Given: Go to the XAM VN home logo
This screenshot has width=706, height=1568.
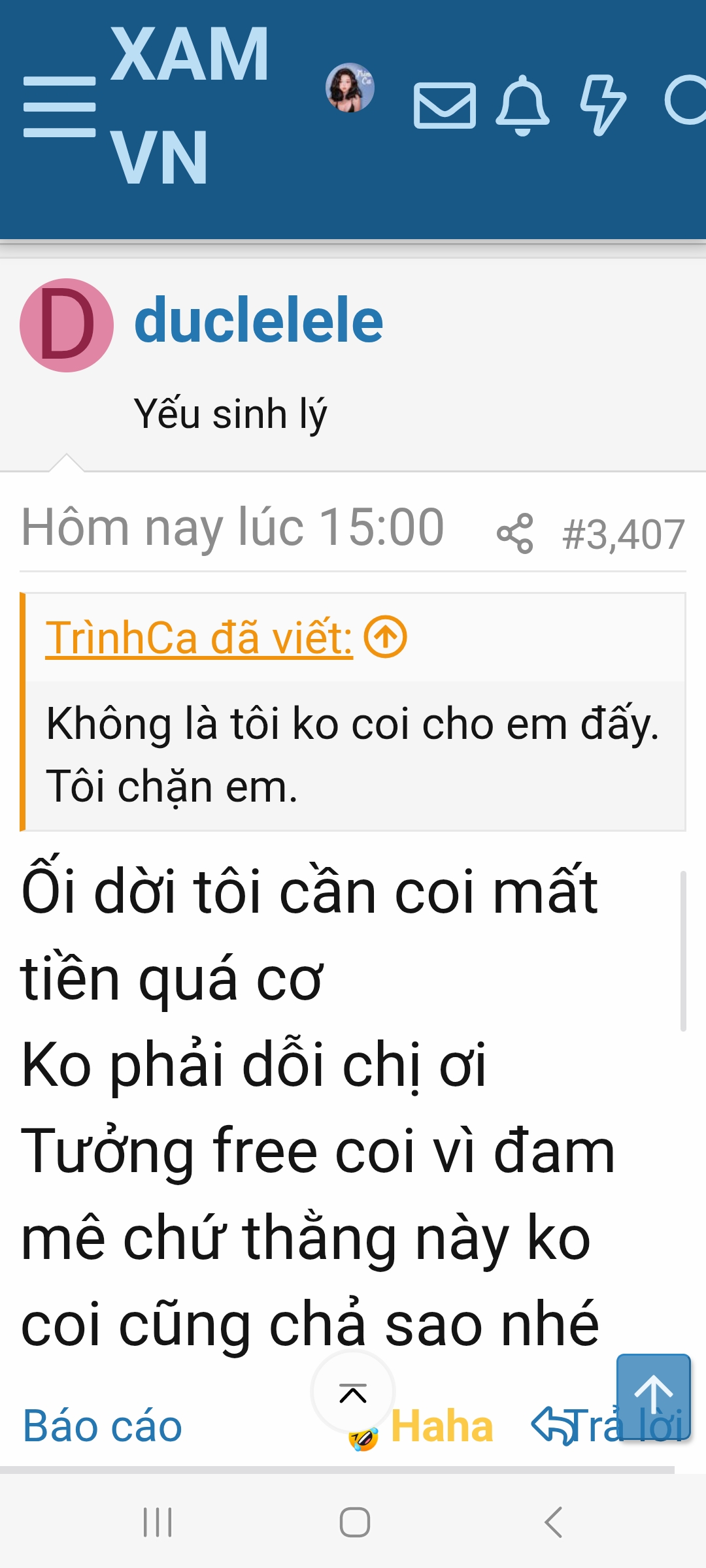Looking at the screenshot, I should point(188,106).
